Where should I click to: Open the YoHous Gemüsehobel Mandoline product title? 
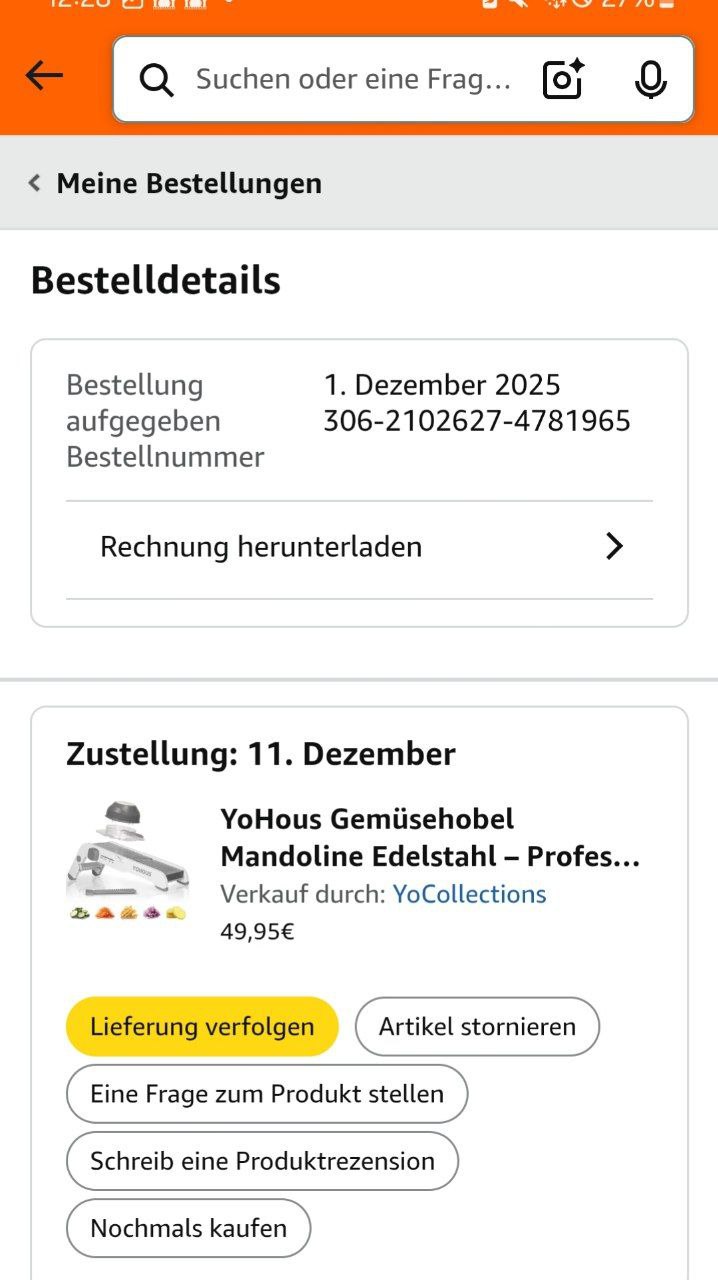point(429,838)
